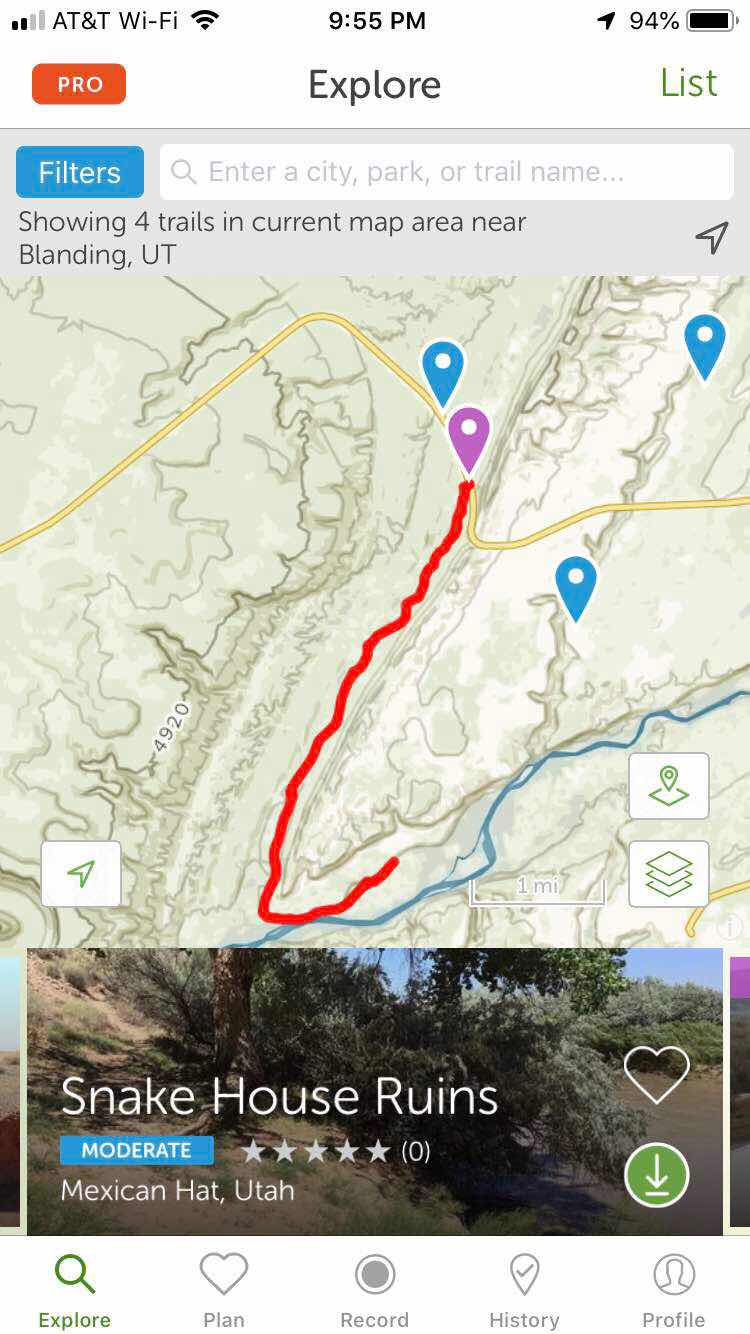
Task: Open the Record tab
Action: [x=375, y=1290]
